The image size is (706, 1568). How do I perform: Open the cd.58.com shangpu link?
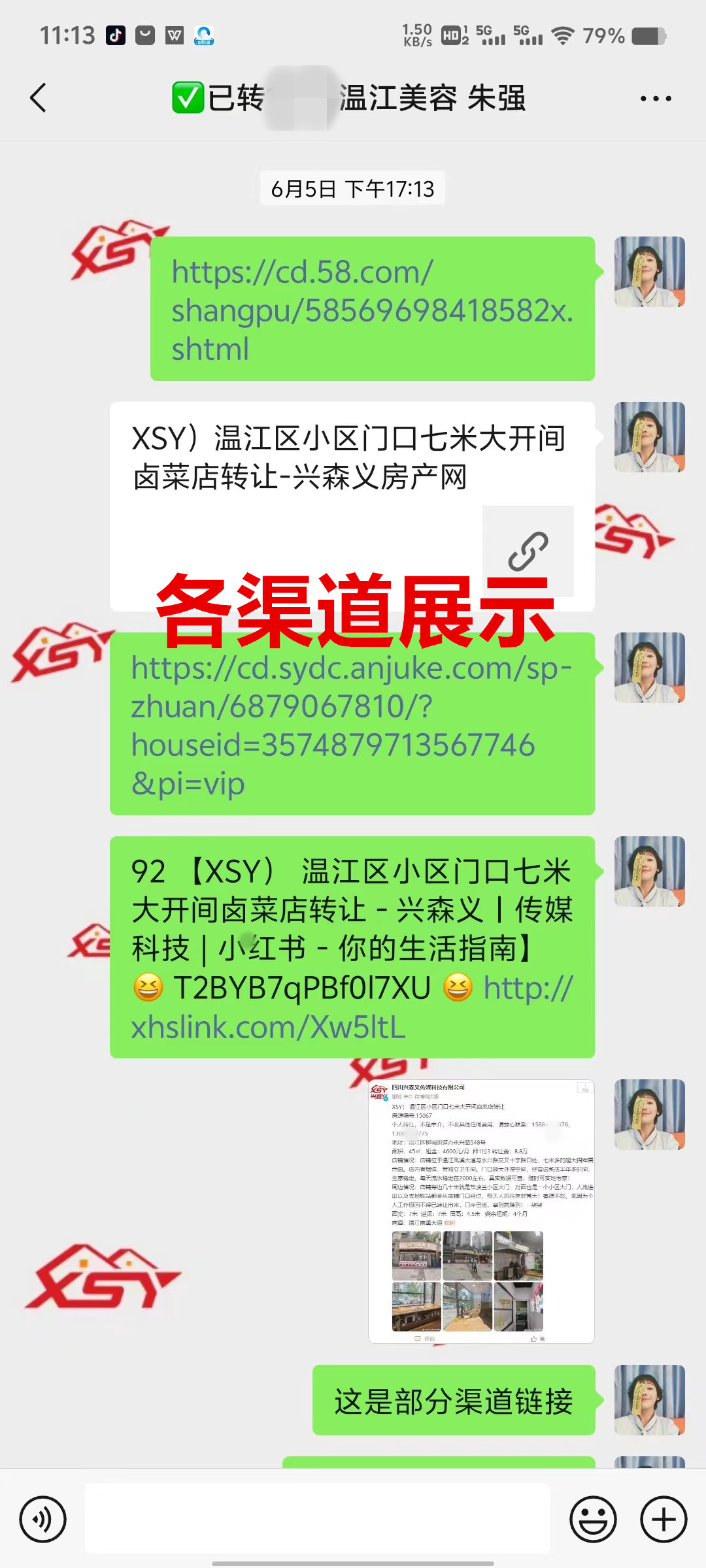[x=371, y=310]
